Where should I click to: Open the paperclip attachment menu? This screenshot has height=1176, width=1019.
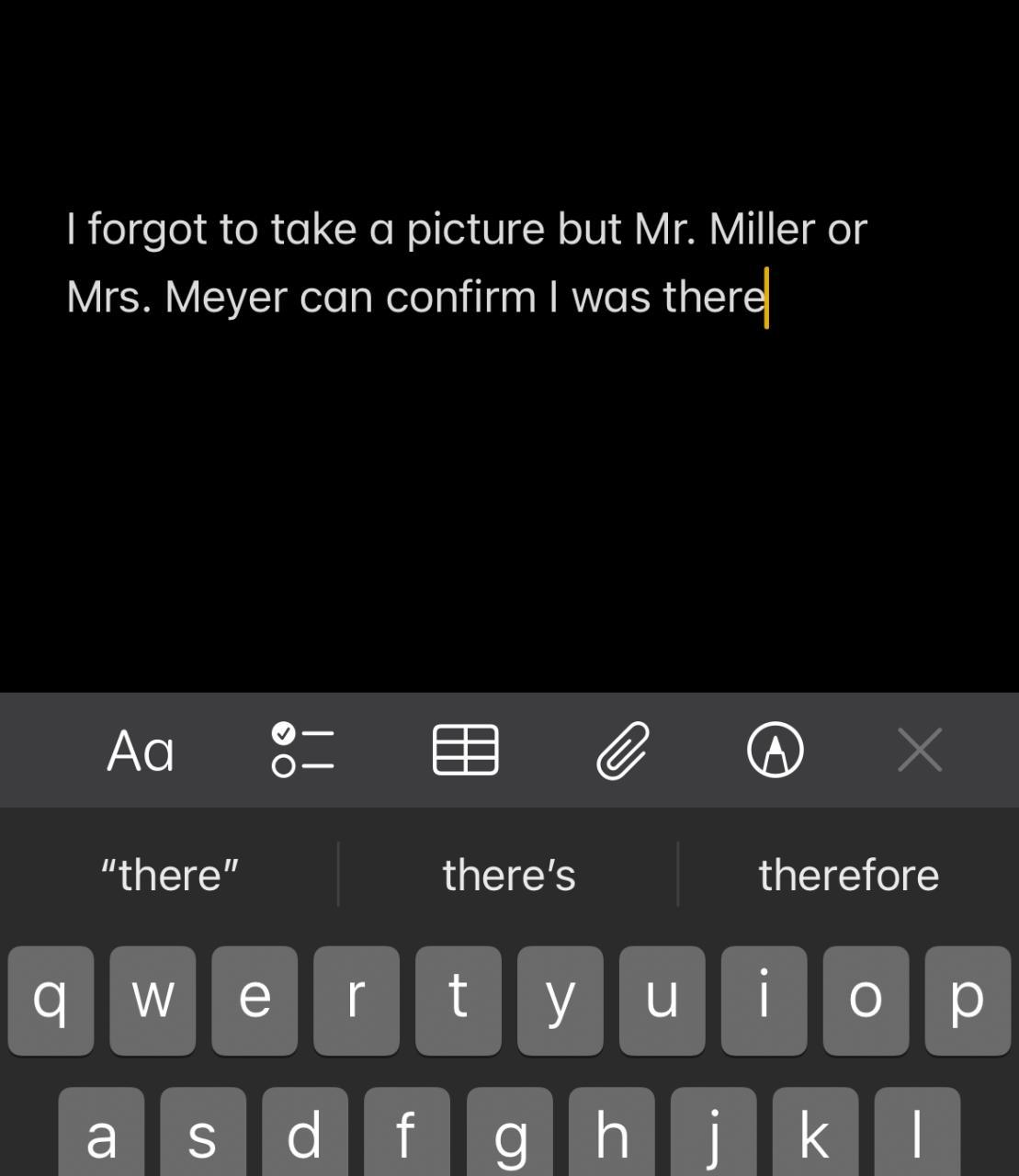623,751
